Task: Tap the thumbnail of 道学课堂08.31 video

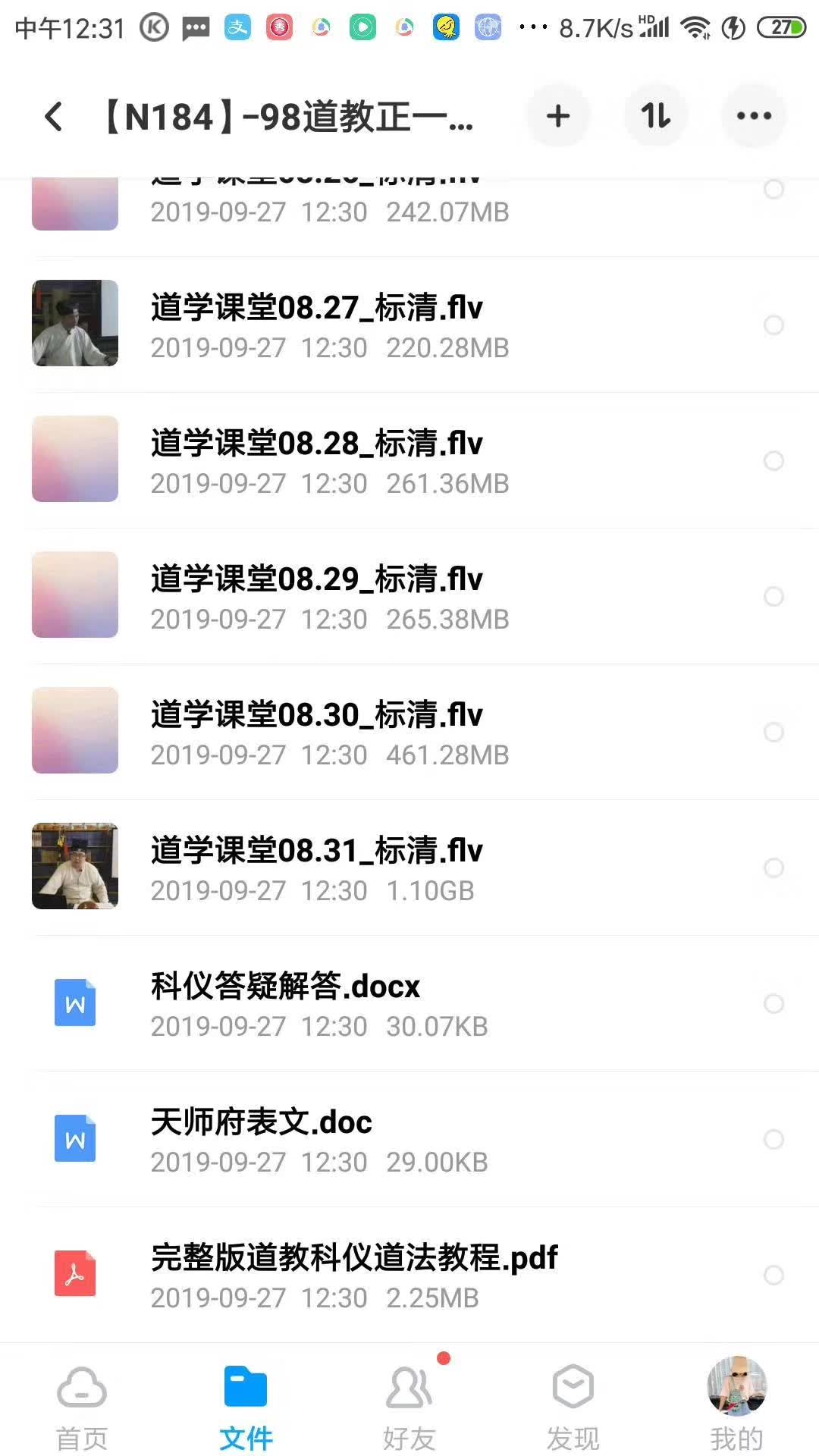Action: click(74, 866)
